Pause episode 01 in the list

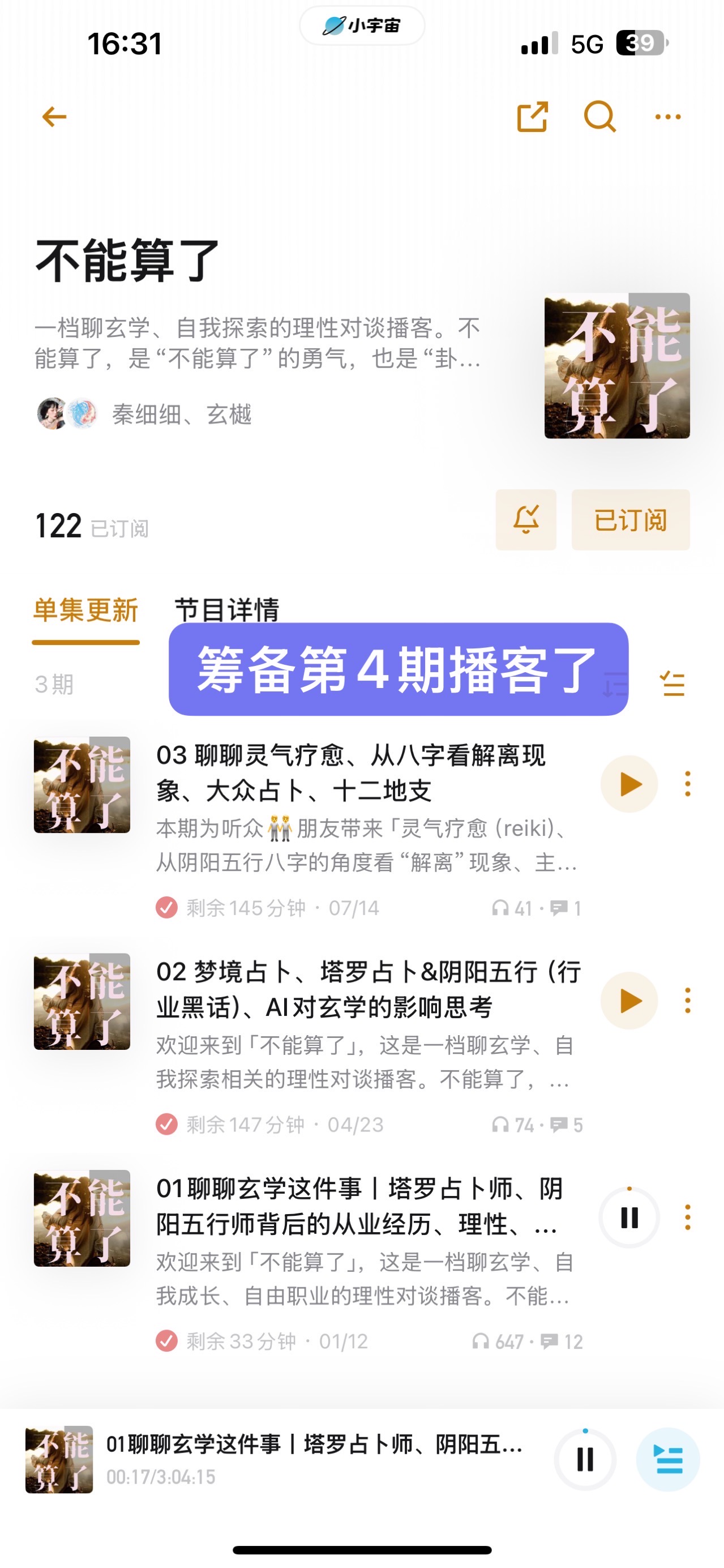[629, 1217]
